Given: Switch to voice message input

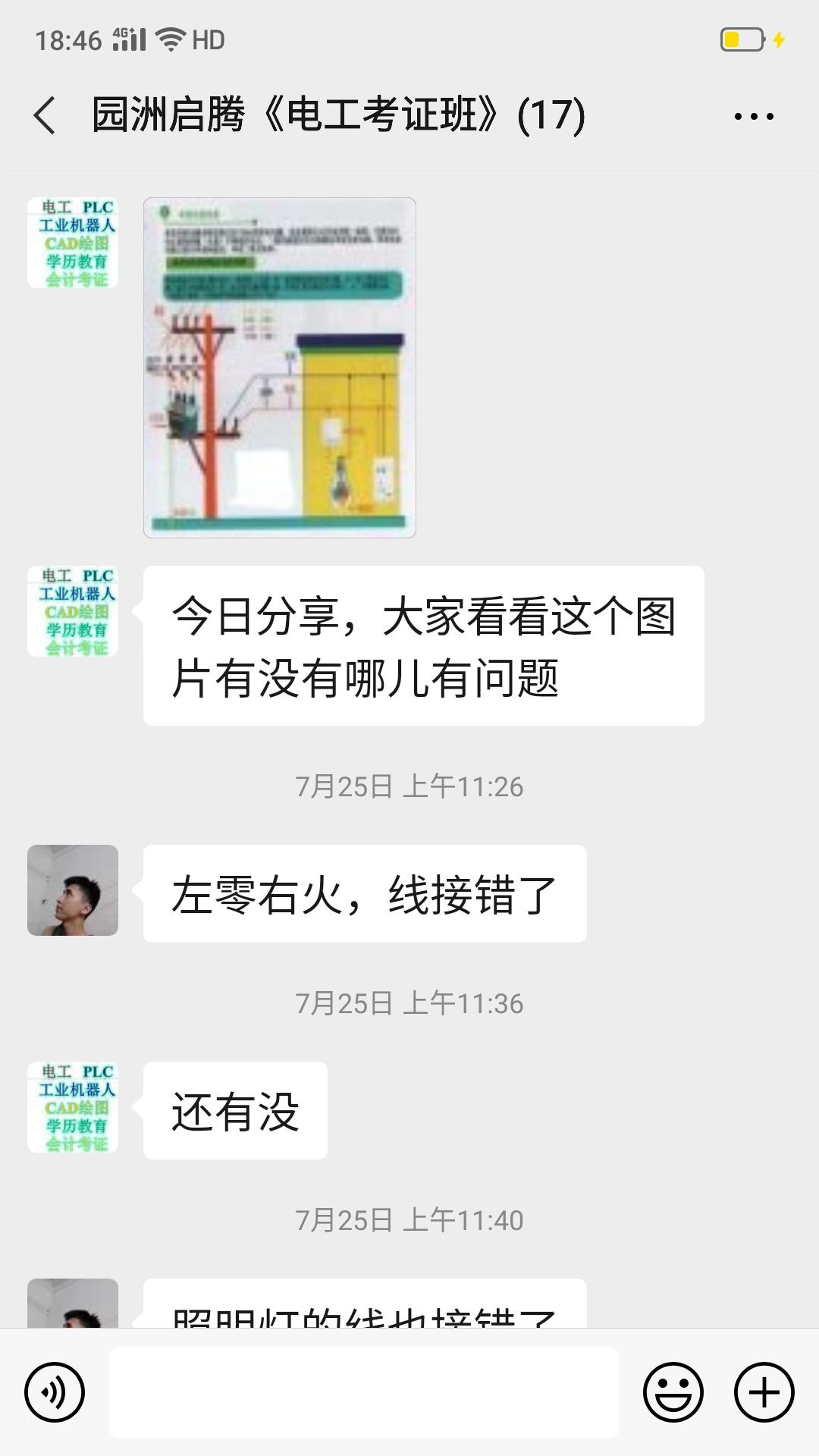Looking at the screenshot, I should click(55, 1392).
